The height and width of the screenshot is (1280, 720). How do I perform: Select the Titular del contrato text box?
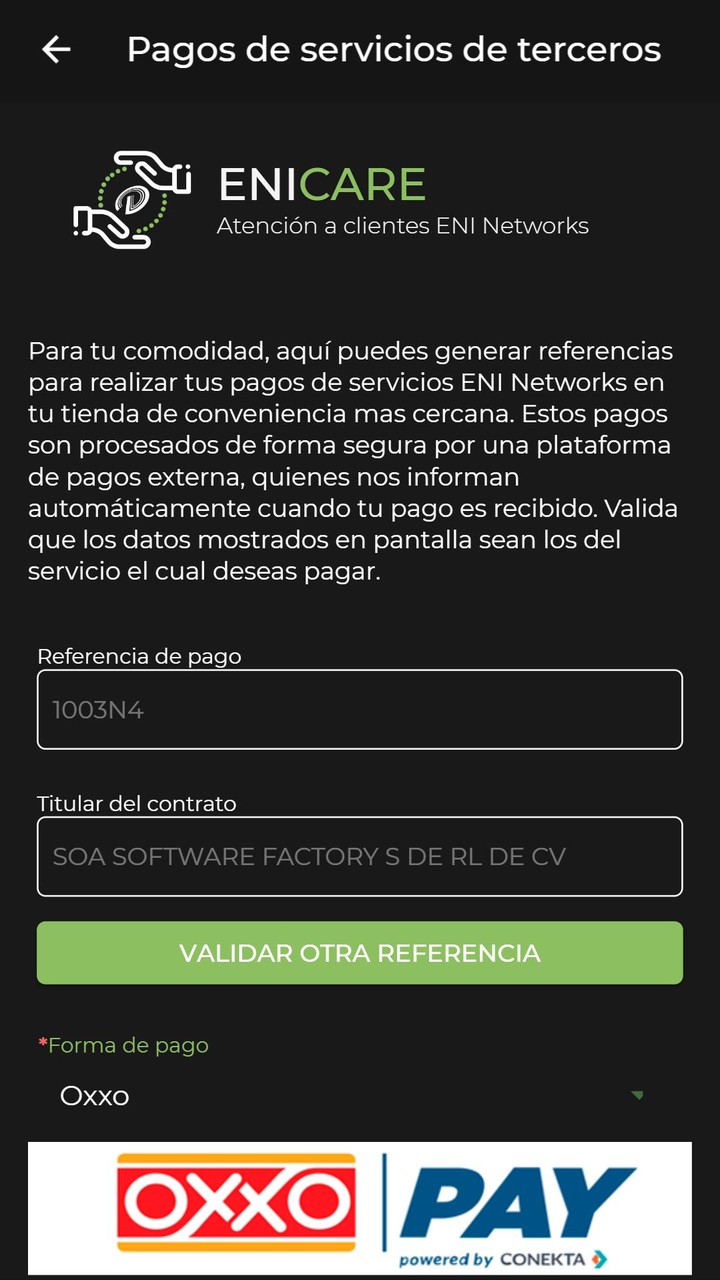click(x=360, y=856)
